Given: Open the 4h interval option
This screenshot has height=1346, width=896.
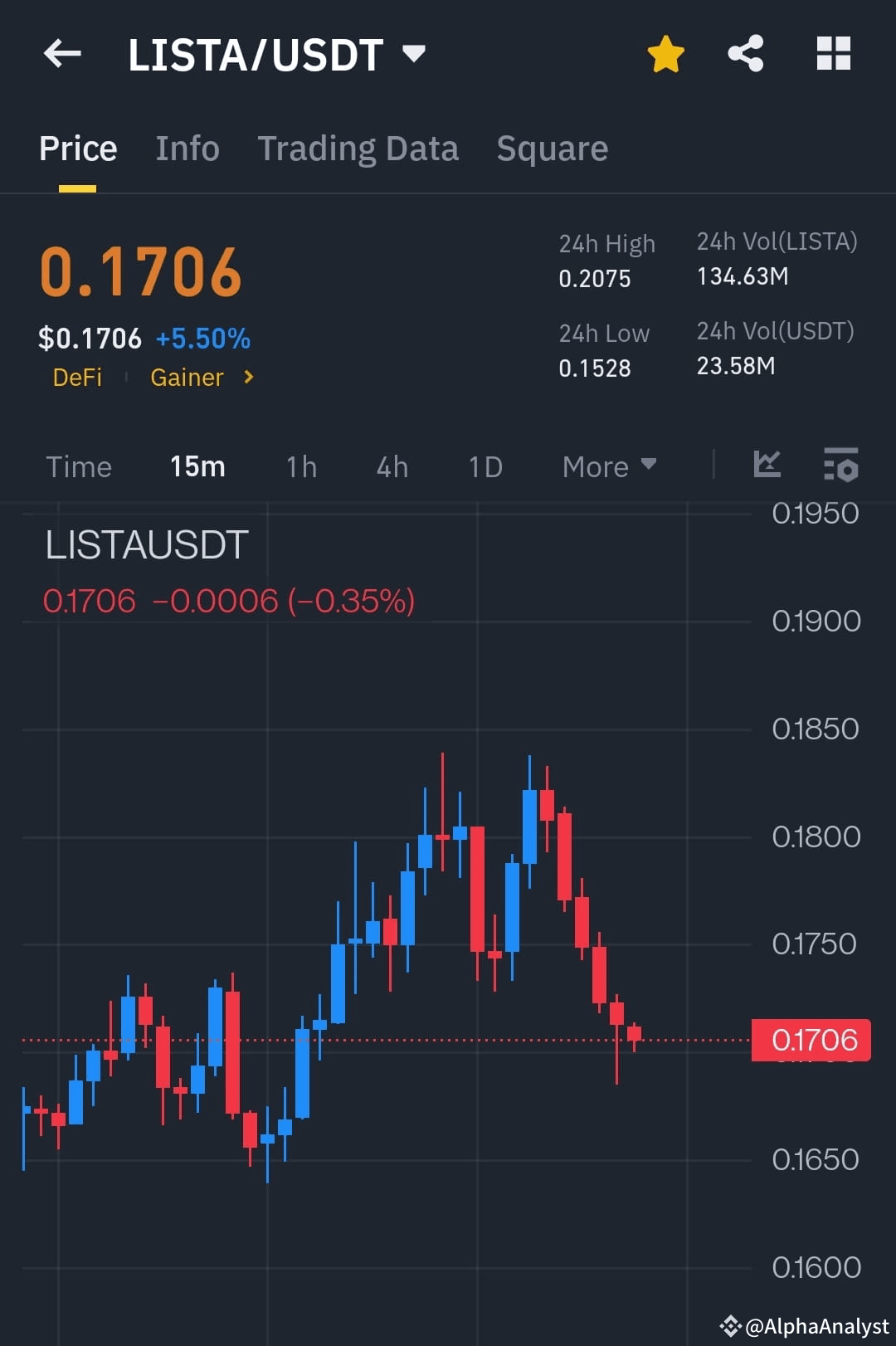Looking at the screenshot, I should pos(391,466).
